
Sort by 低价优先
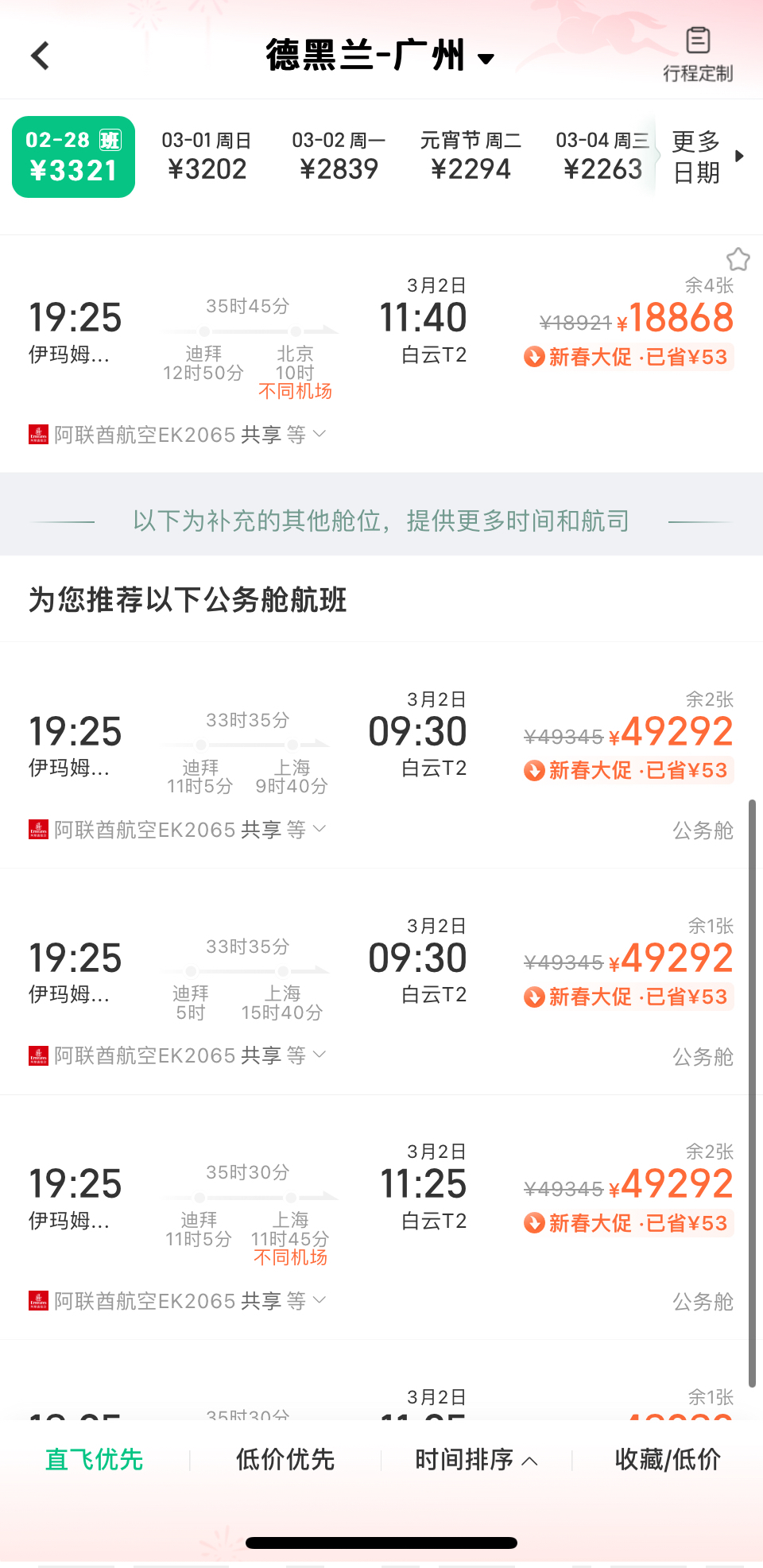pos(285,1459)
